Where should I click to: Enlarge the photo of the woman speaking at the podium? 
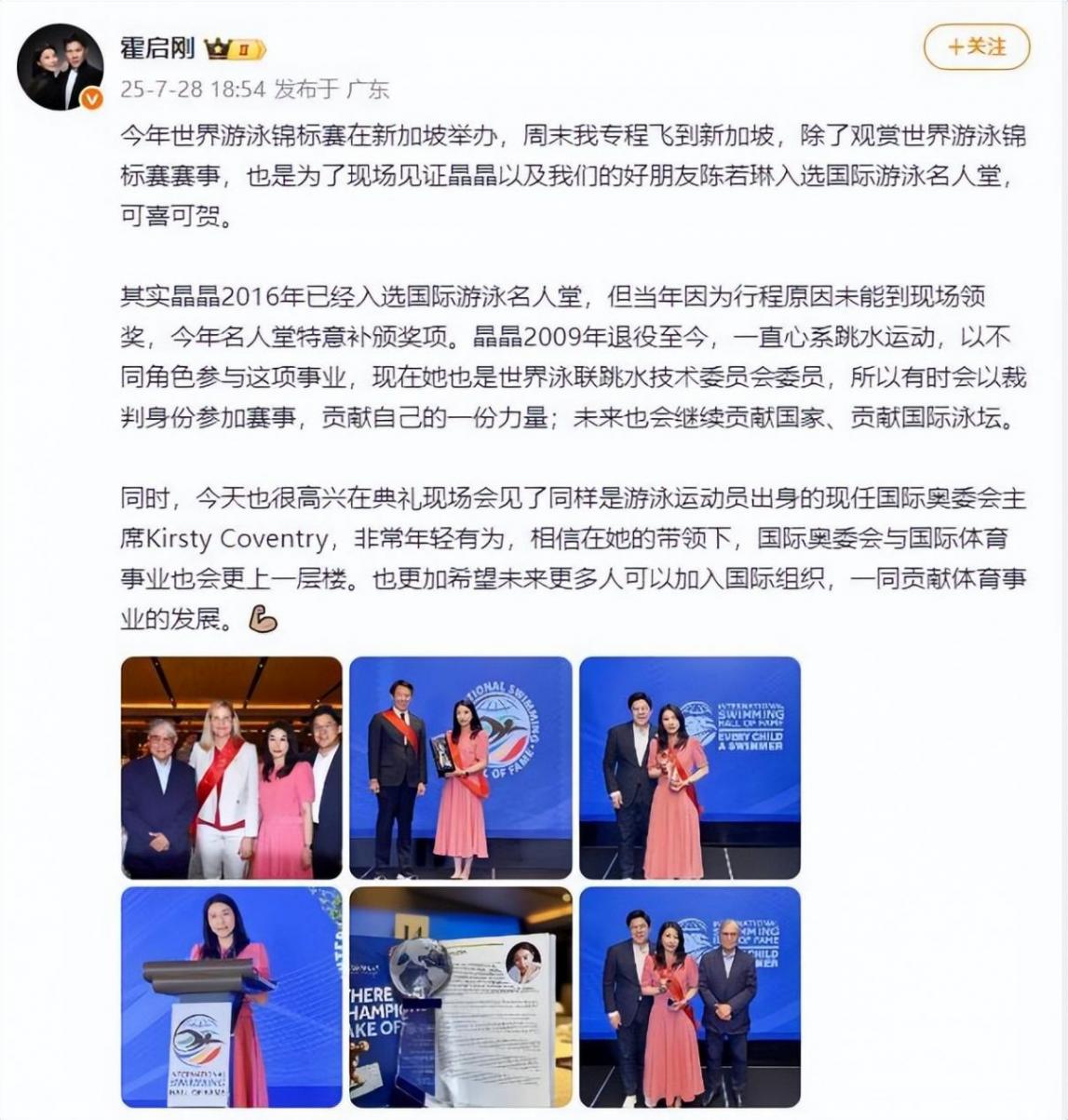coord(232,996)
